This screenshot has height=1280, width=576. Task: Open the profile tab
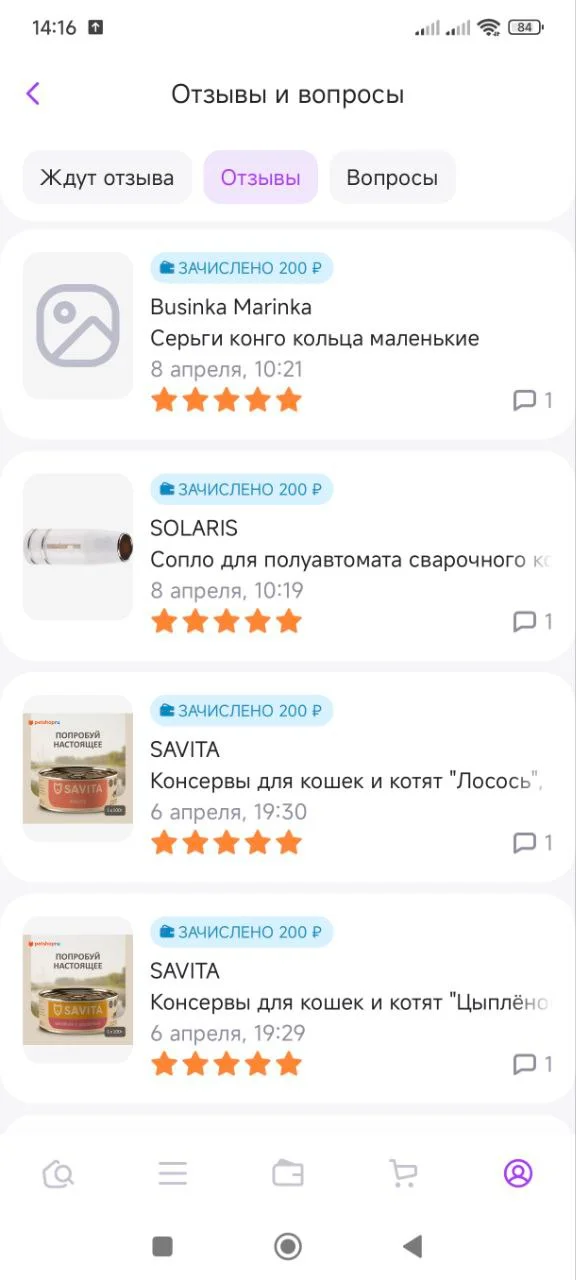point(518,1173)
